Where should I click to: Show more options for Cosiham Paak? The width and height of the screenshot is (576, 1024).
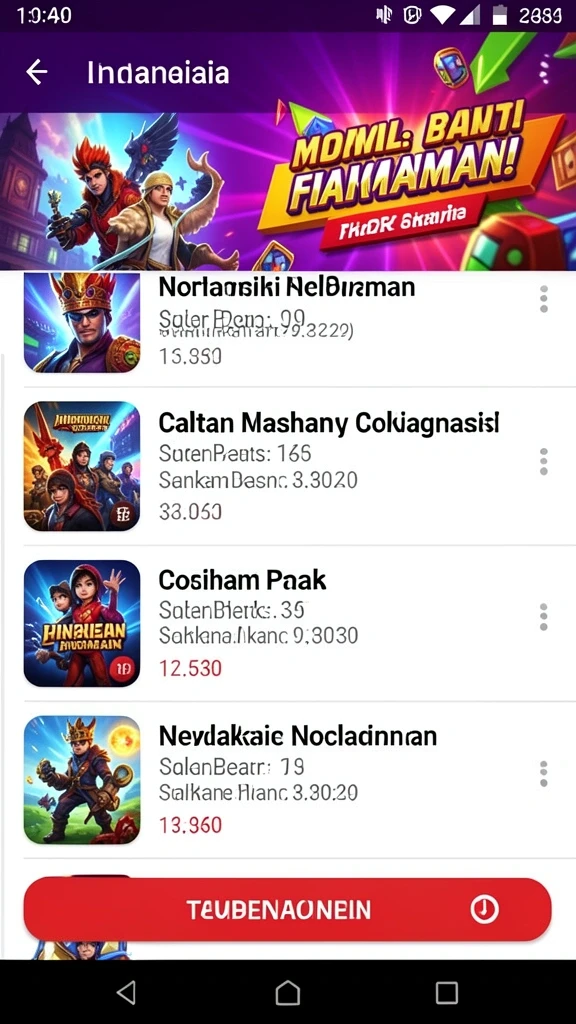pos(543,616)
